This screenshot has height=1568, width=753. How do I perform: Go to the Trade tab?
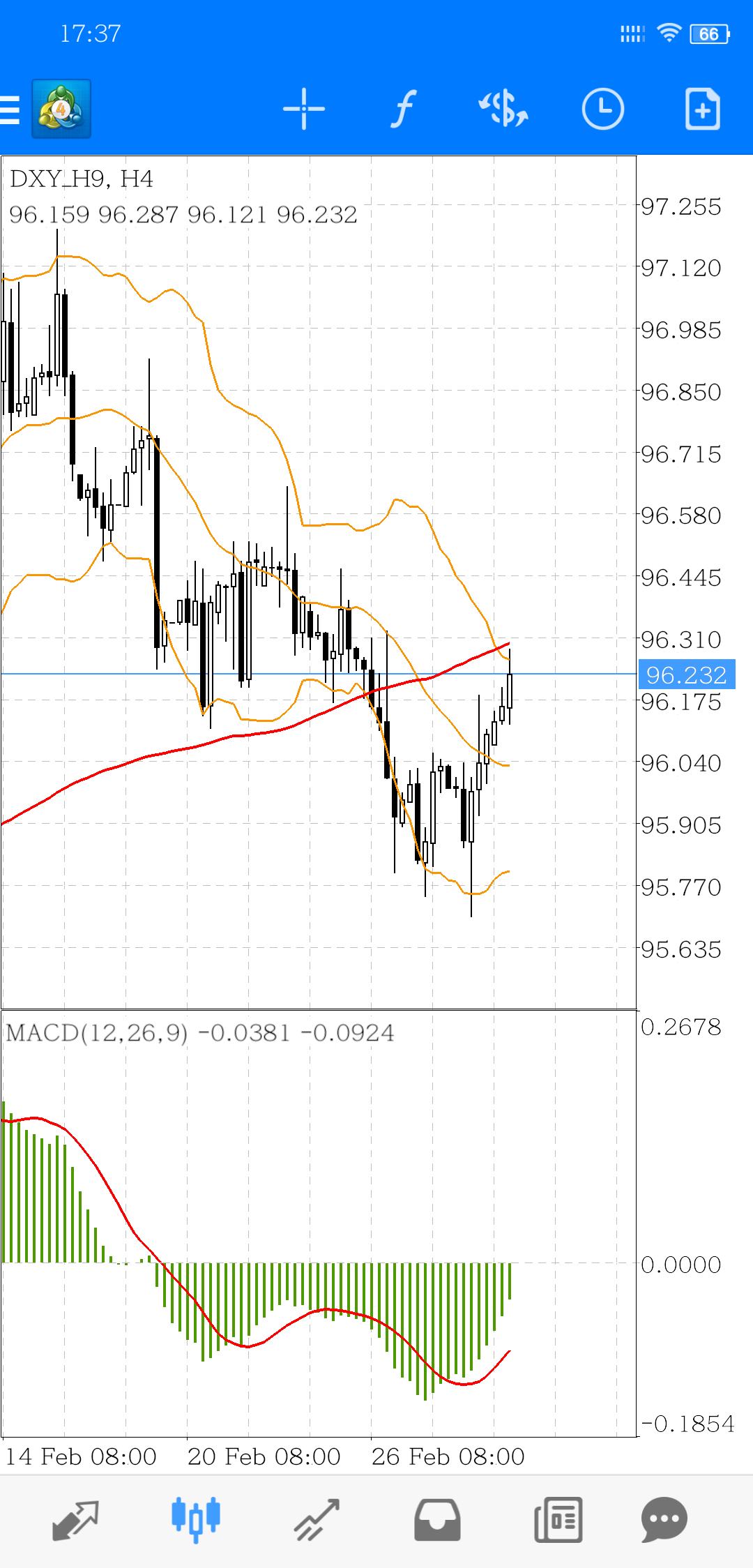317,1520
